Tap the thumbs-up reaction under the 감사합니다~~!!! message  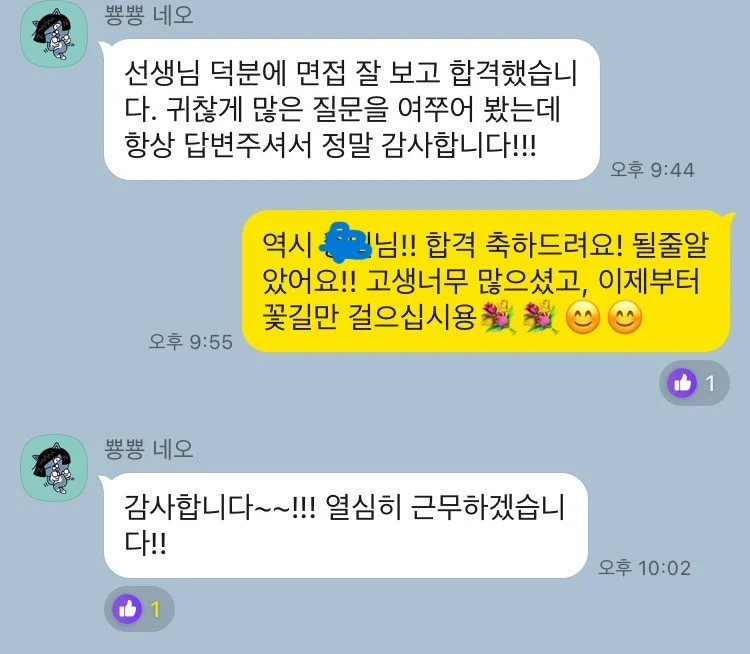(x=138, y=607)
